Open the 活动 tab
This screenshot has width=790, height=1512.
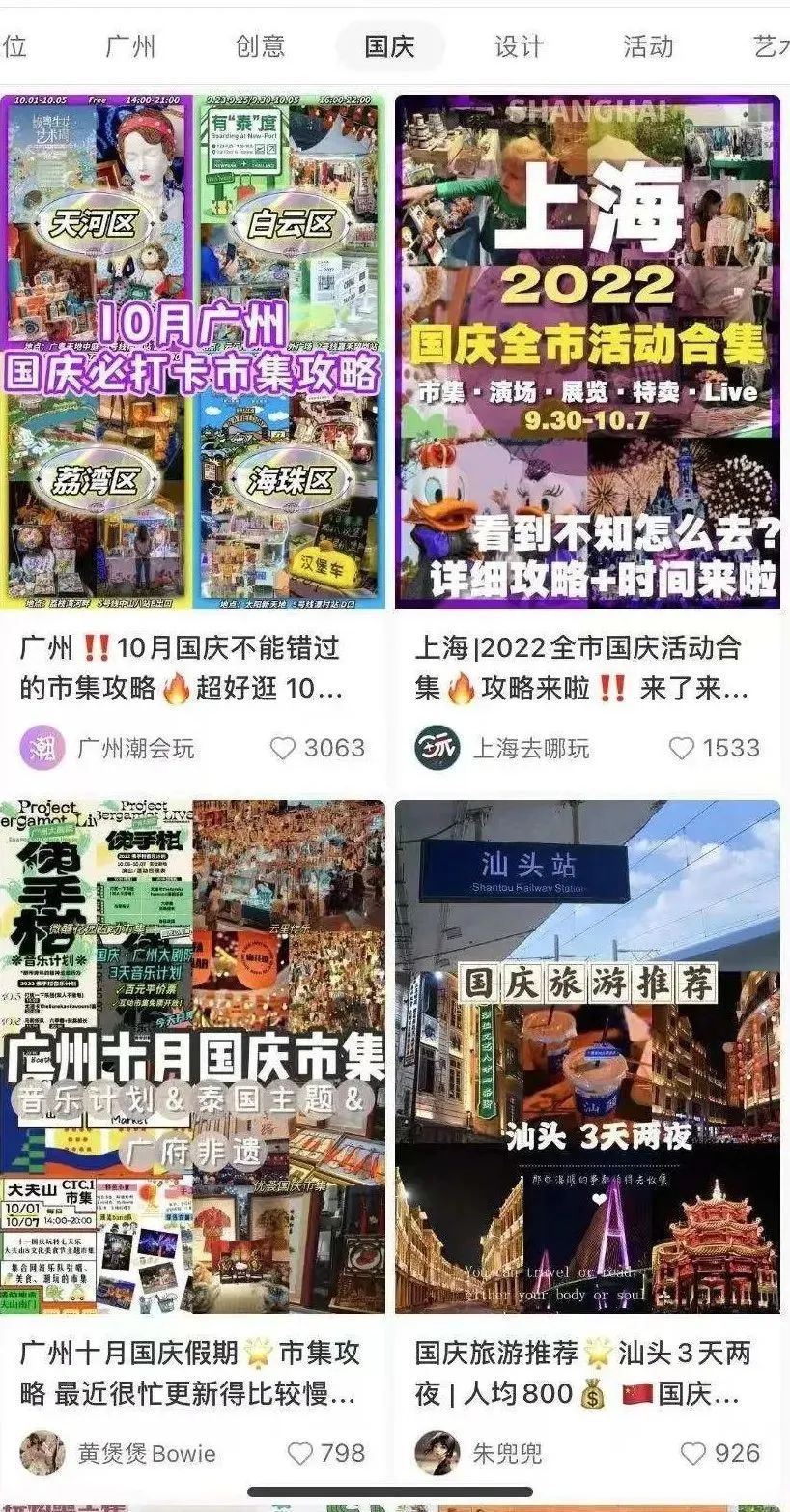(x=648, y=46)
